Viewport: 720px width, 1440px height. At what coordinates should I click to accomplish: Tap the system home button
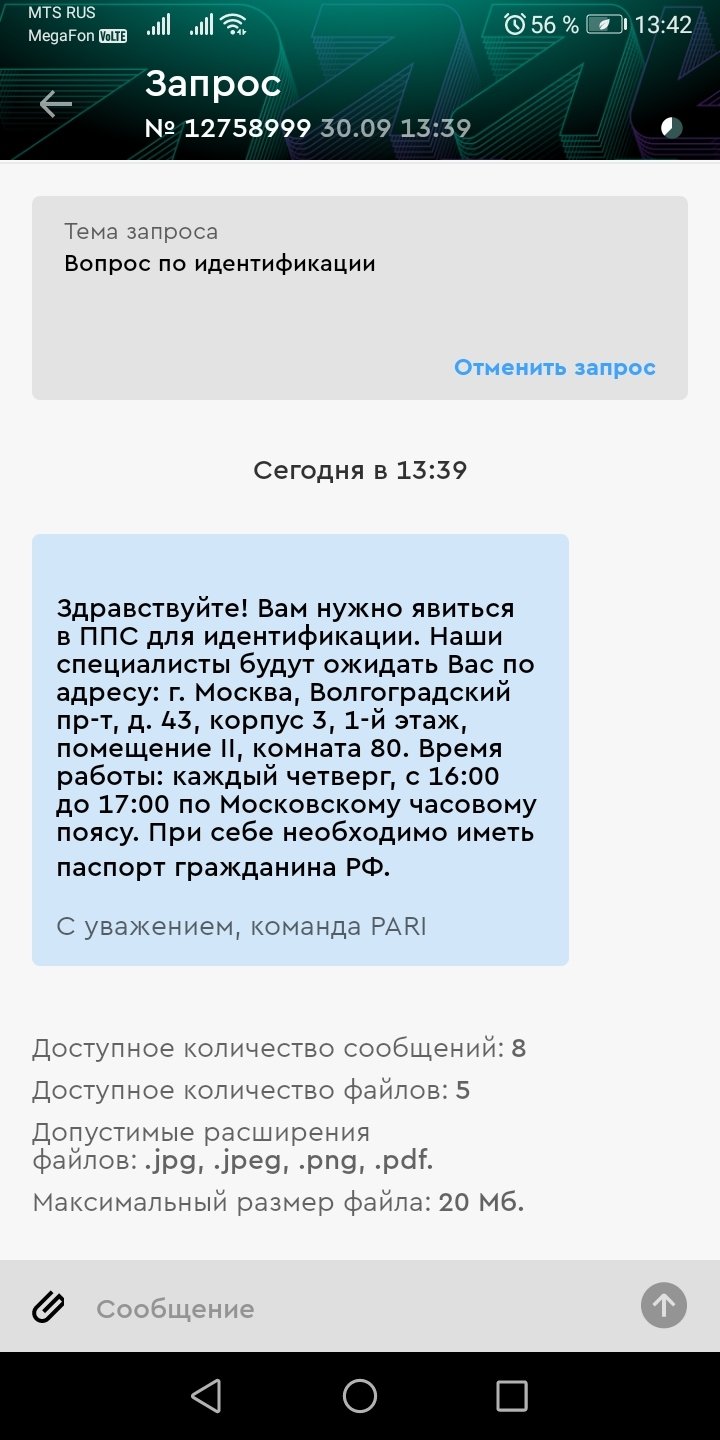[359, 1396]
